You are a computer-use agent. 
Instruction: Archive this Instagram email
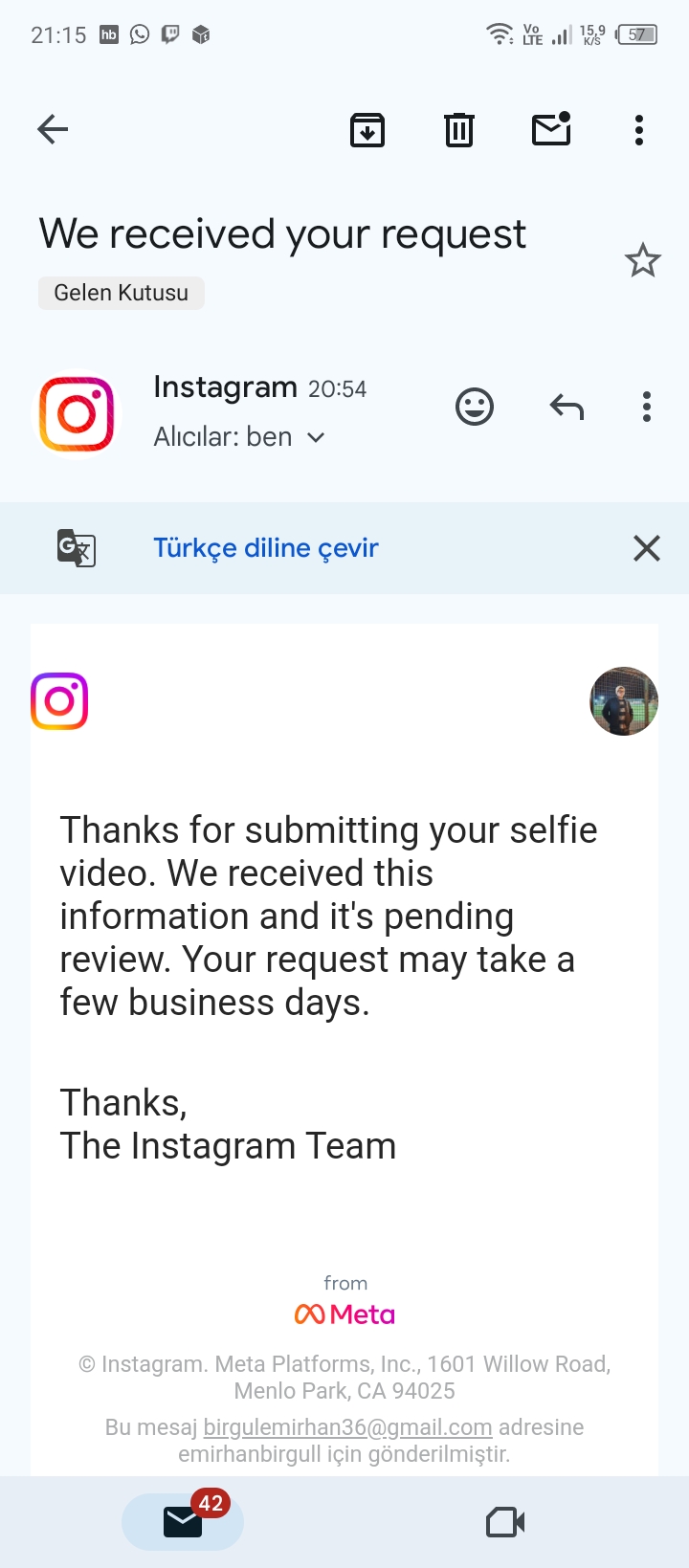click(x=367, y=130)
